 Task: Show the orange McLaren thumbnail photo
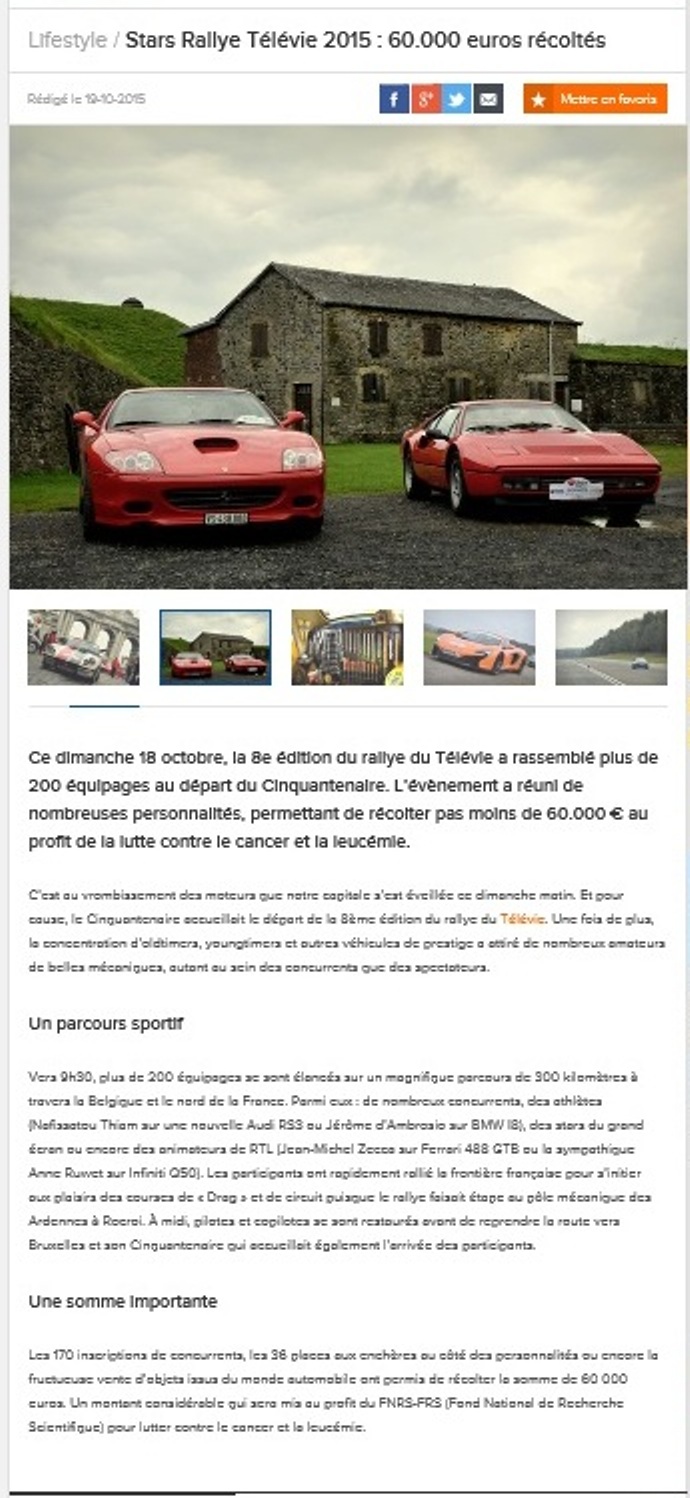[x=479, y=647]
